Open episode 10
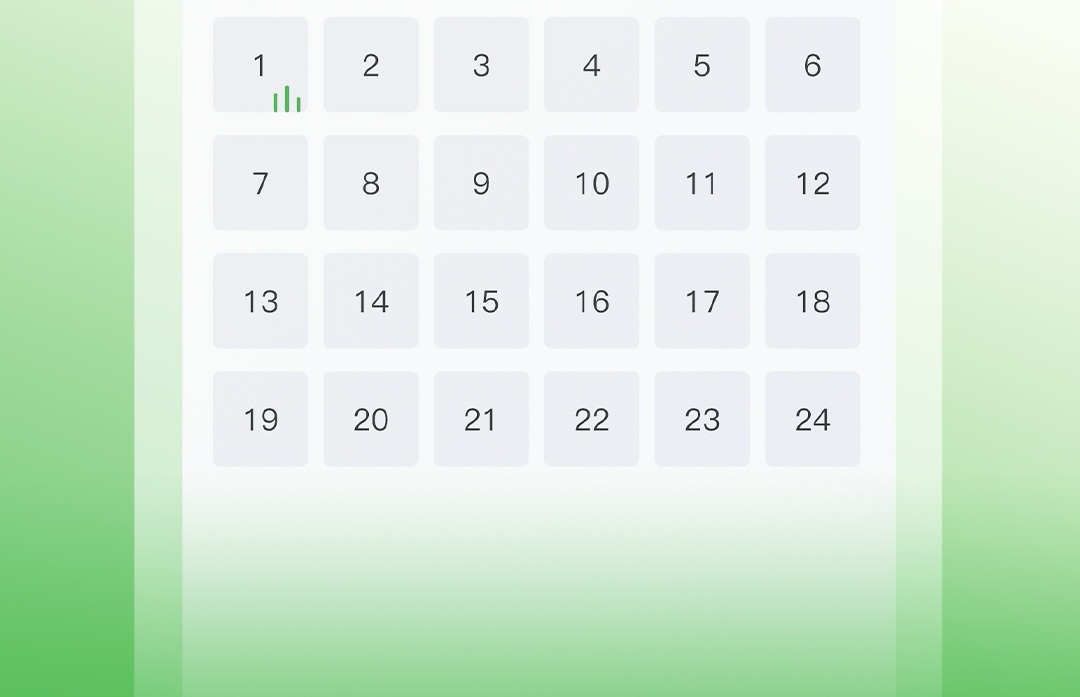This screenshot has width=1080, height=697. click(591, 183)
